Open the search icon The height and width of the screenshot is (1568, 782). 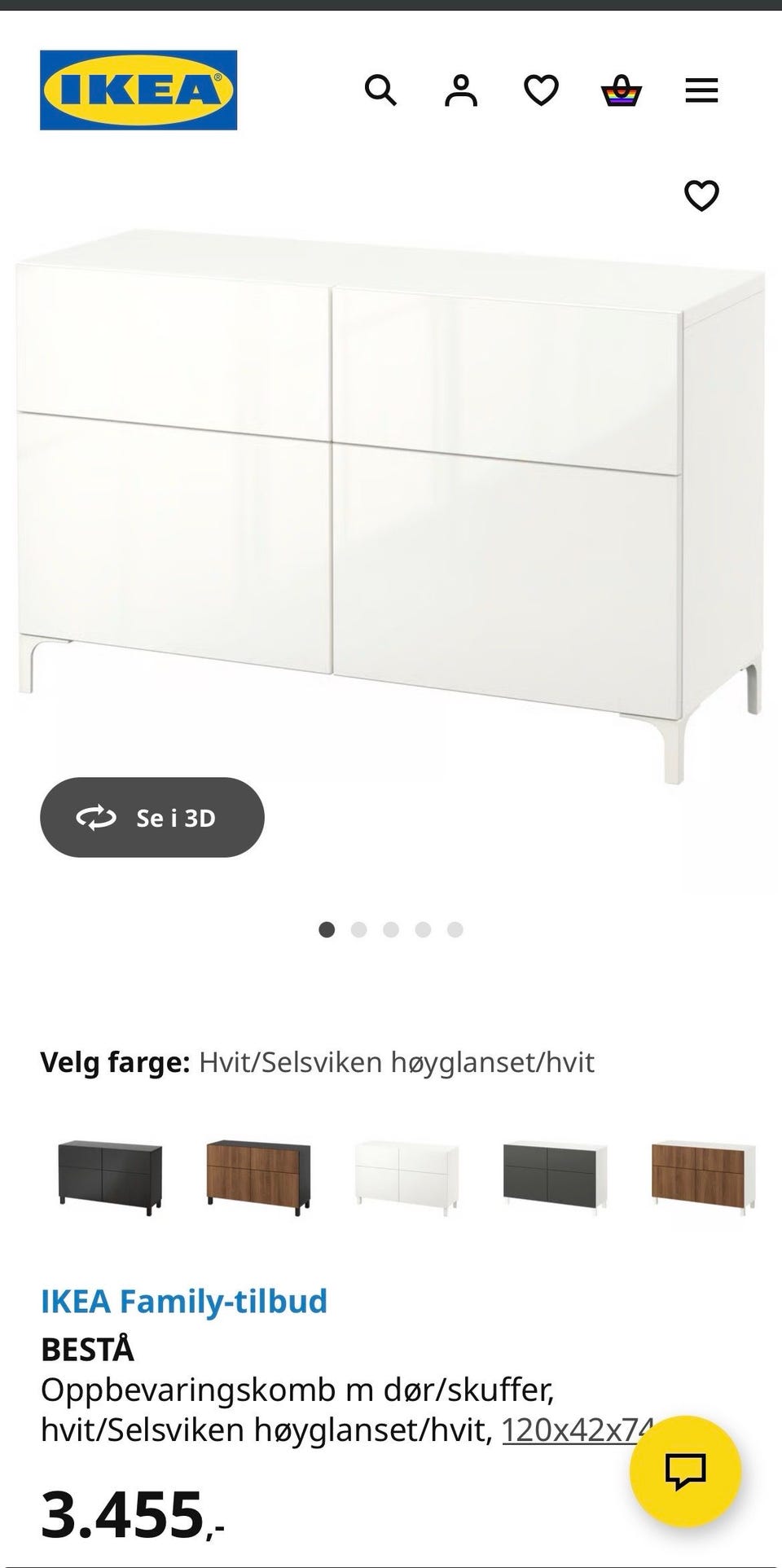381,90
